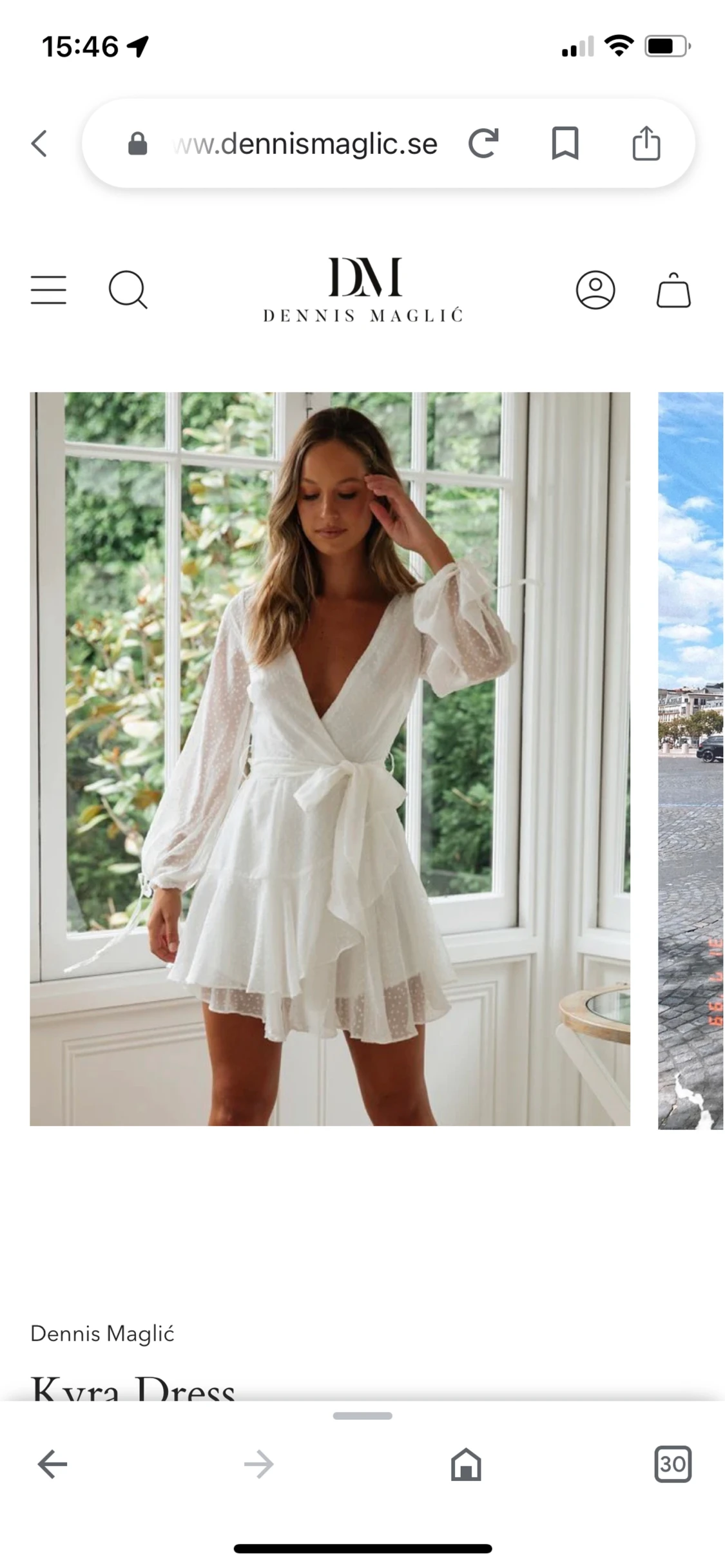Open the account profile icon
The width and height of the screenshot is (725, 1568).
click(x=595, y=290)
